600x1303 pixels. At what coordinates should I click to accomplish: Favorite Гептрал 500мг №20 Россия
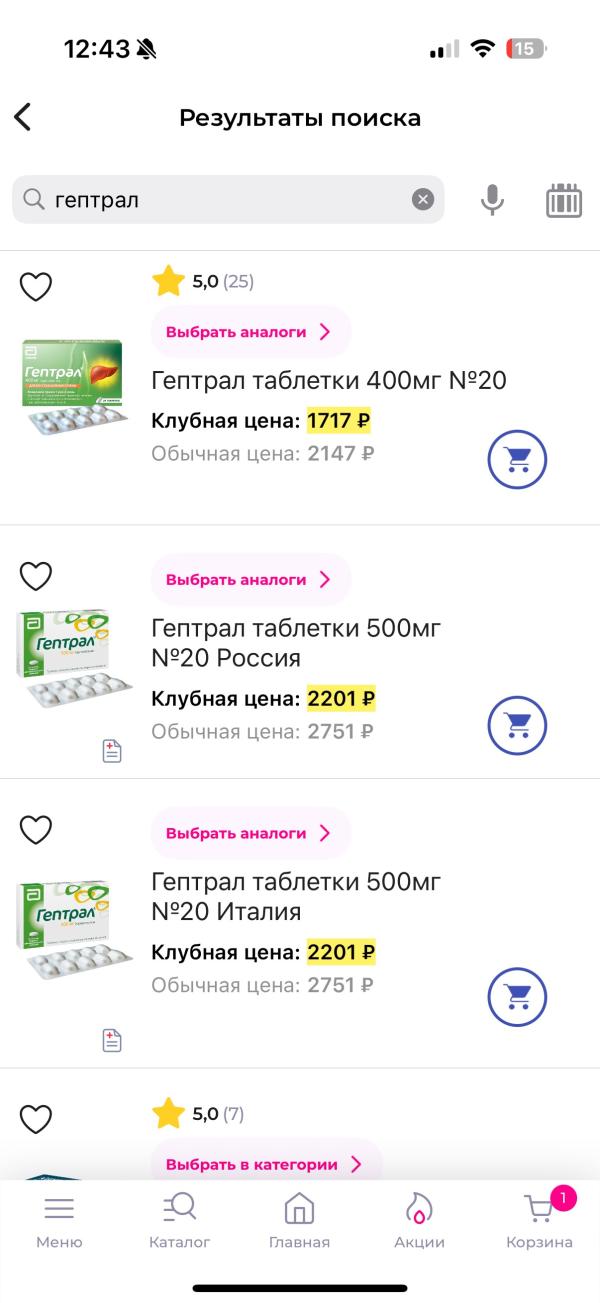click(36, 577)
